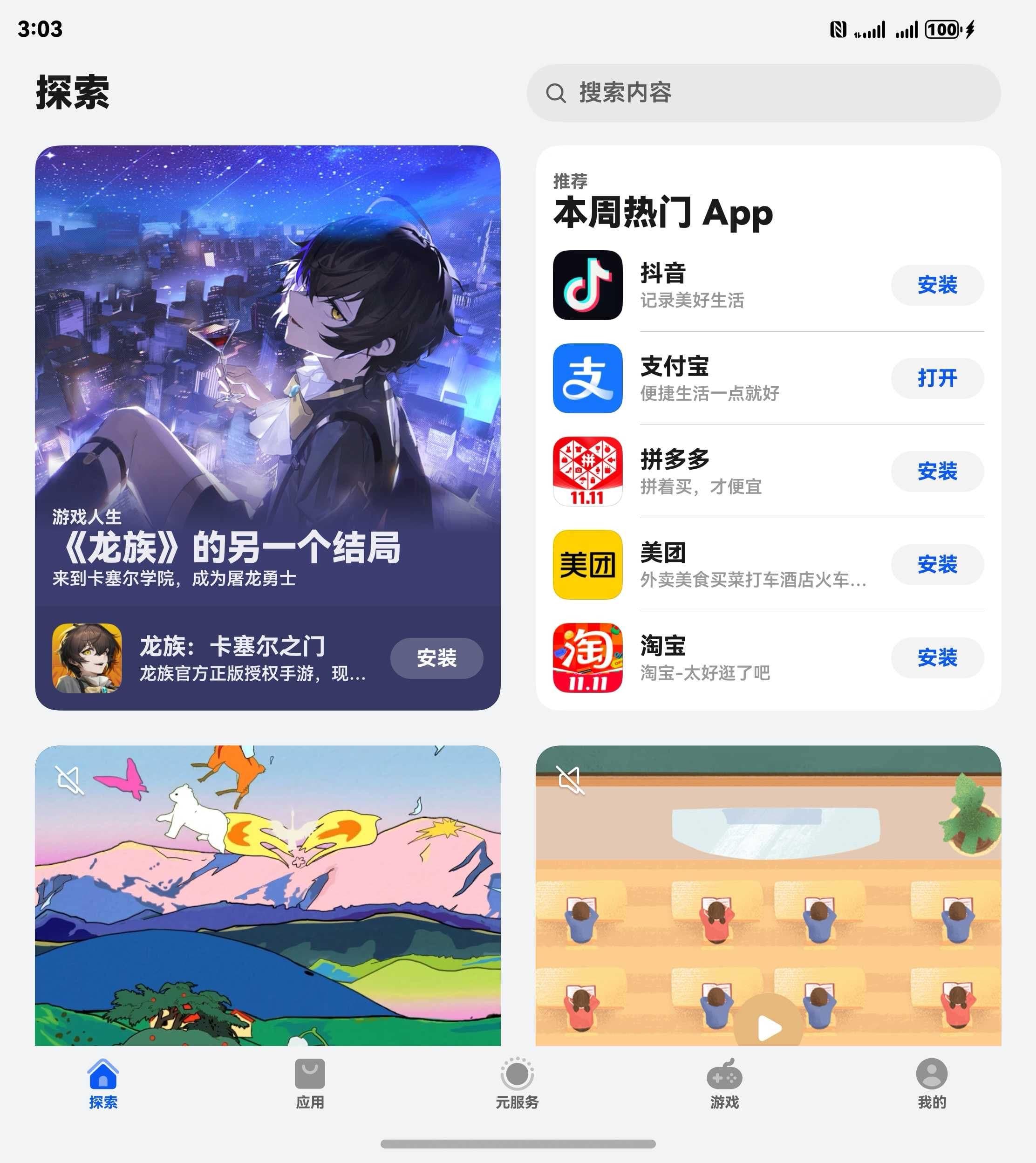Unmute the mountain animation video card
The height and width of the screenshot is (1163, 1036).
pos(70,780)
